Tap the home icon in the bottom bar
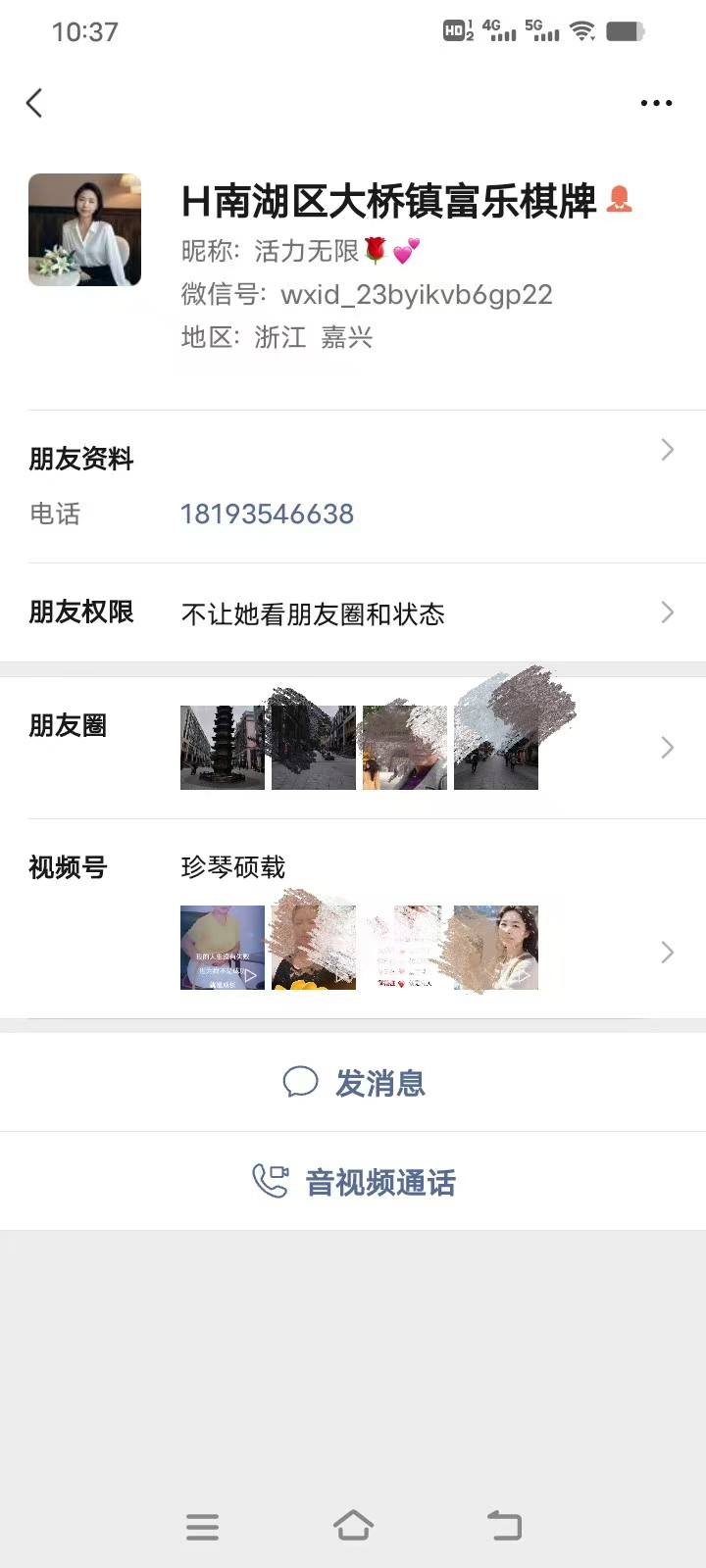 [354, 1526]
